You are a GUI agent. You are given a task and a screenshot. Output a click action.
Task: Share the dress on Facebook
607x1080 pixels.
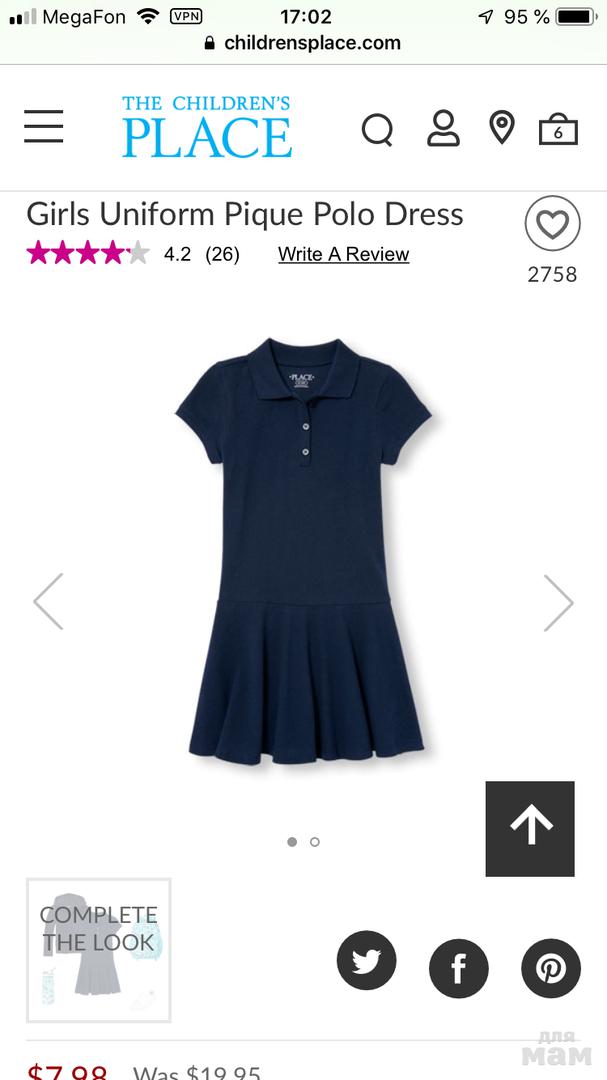click(x=459, y=968)
